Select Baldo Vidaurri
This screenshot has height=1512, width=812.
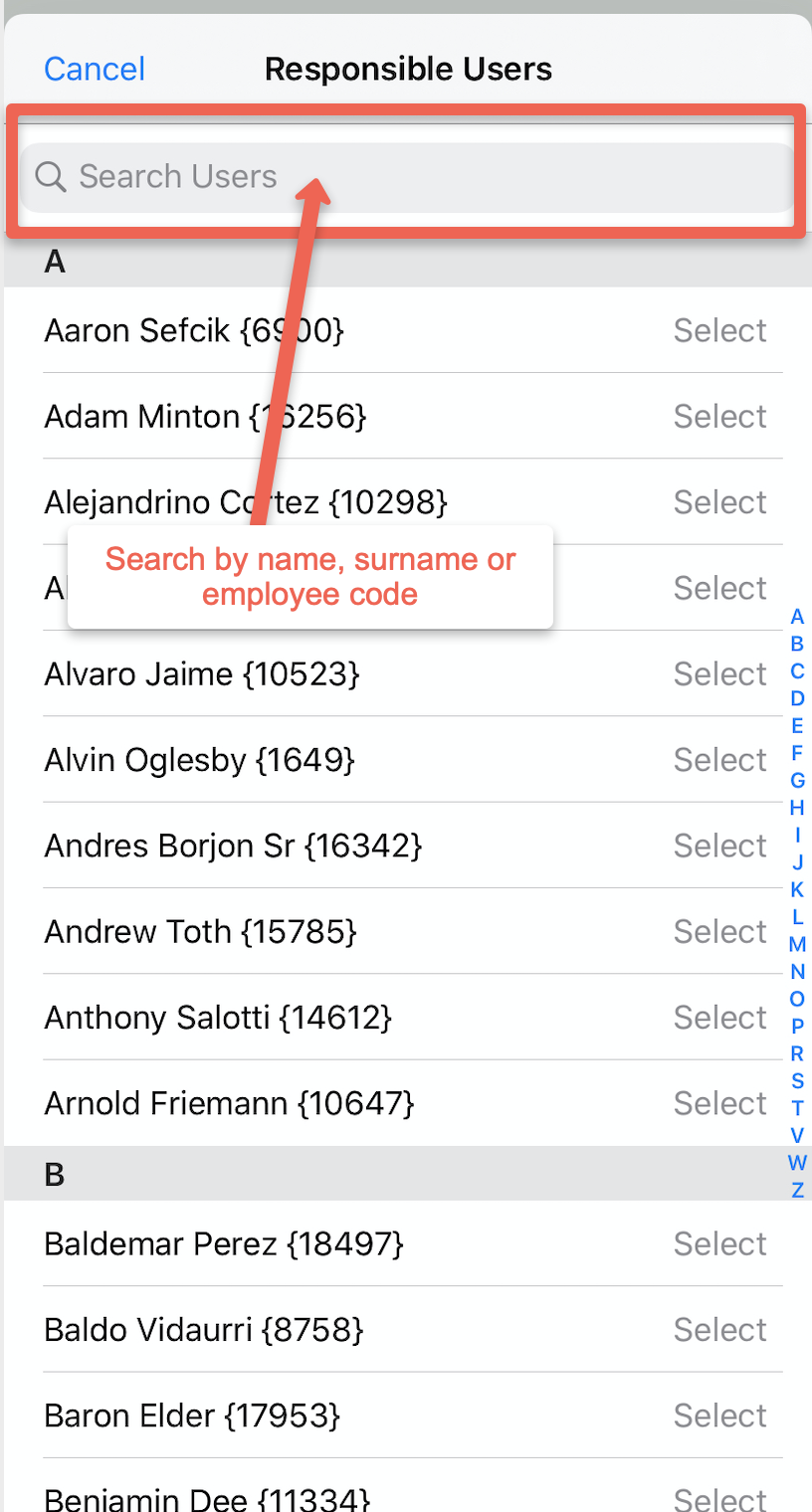(x=719, y=1330)
